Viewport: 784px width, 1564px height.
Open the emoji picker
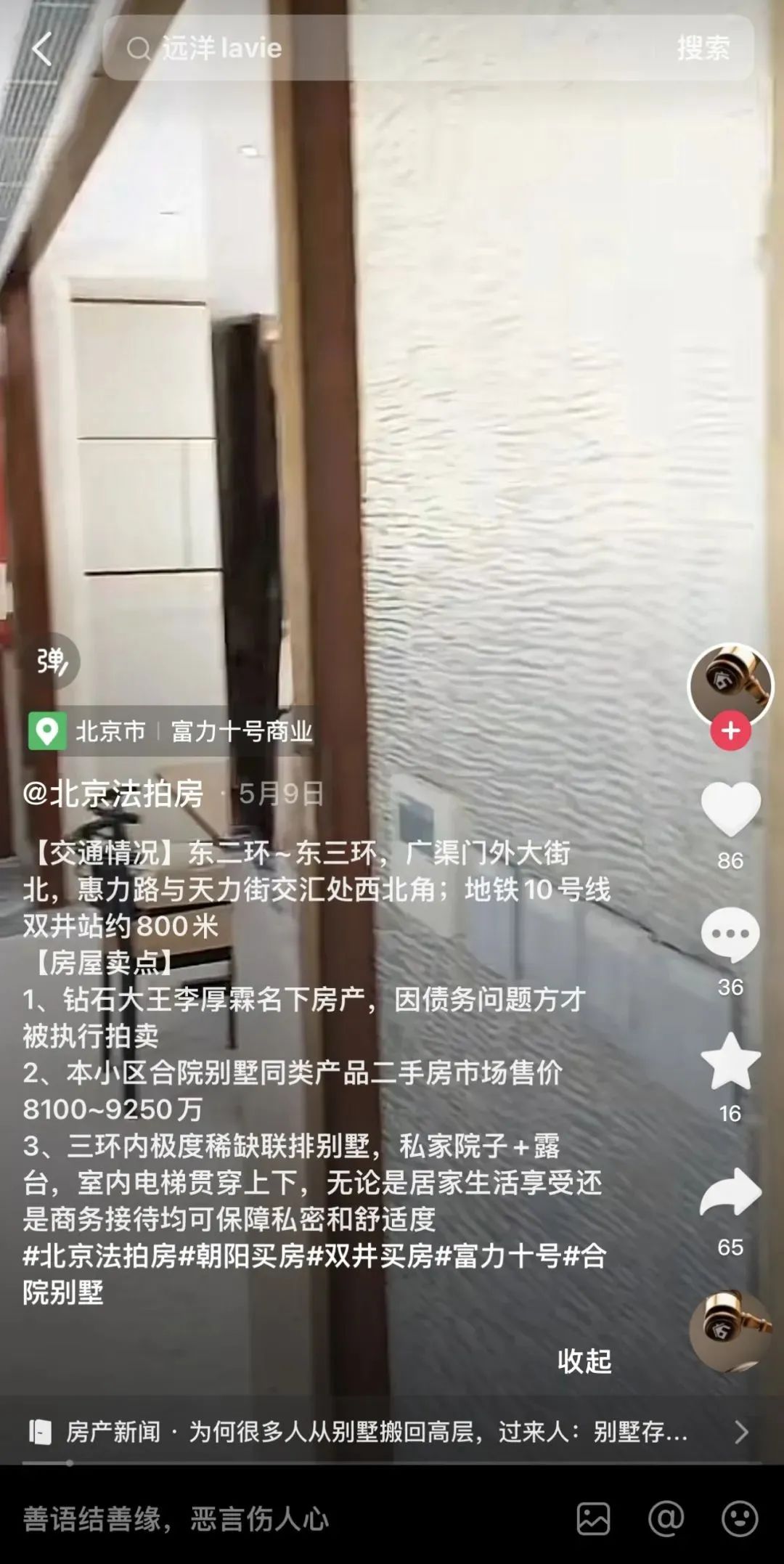pyautogui.click(x=740, y=1519)
